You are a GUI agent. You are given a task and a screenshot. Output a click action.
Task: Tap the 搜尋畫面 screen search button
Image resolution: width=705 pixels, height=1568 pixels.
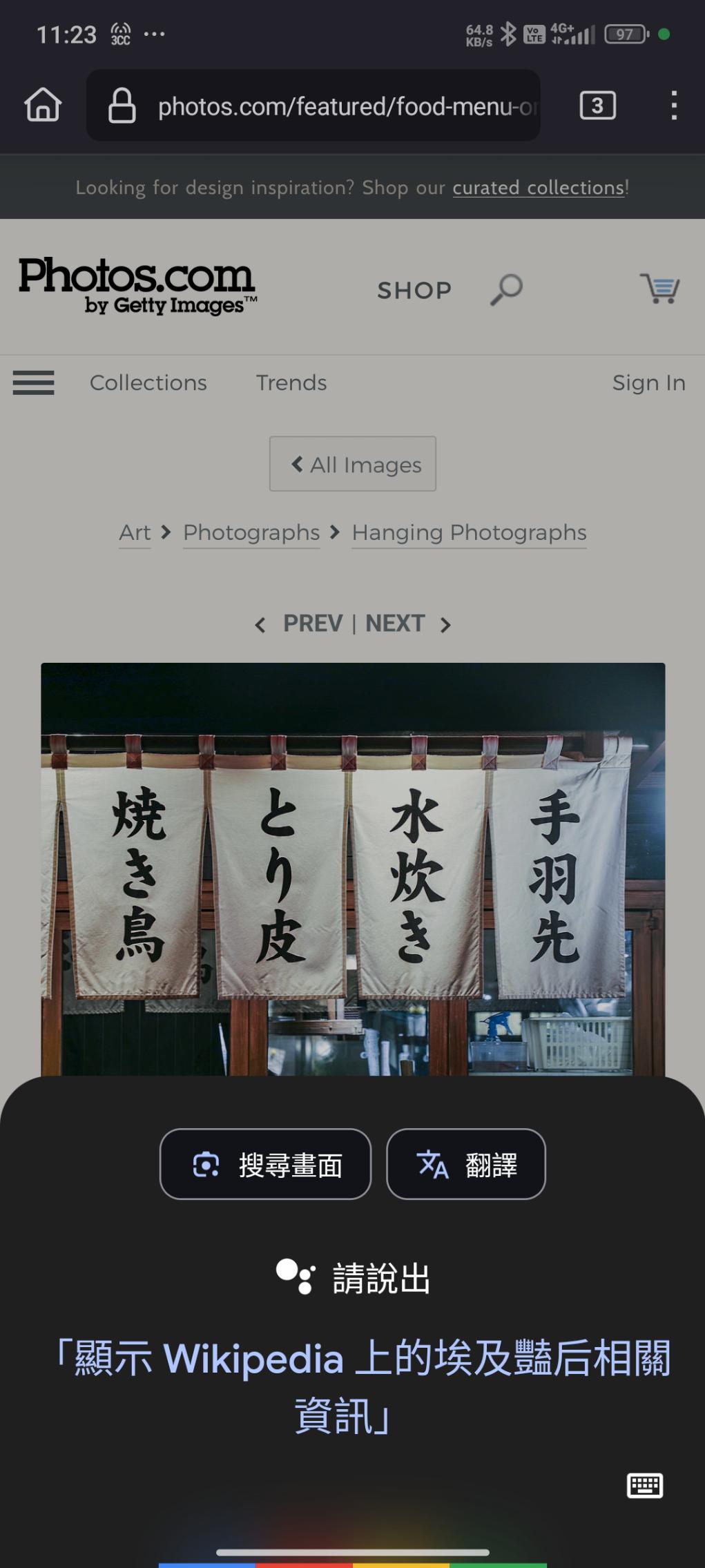click(266, 1164)
